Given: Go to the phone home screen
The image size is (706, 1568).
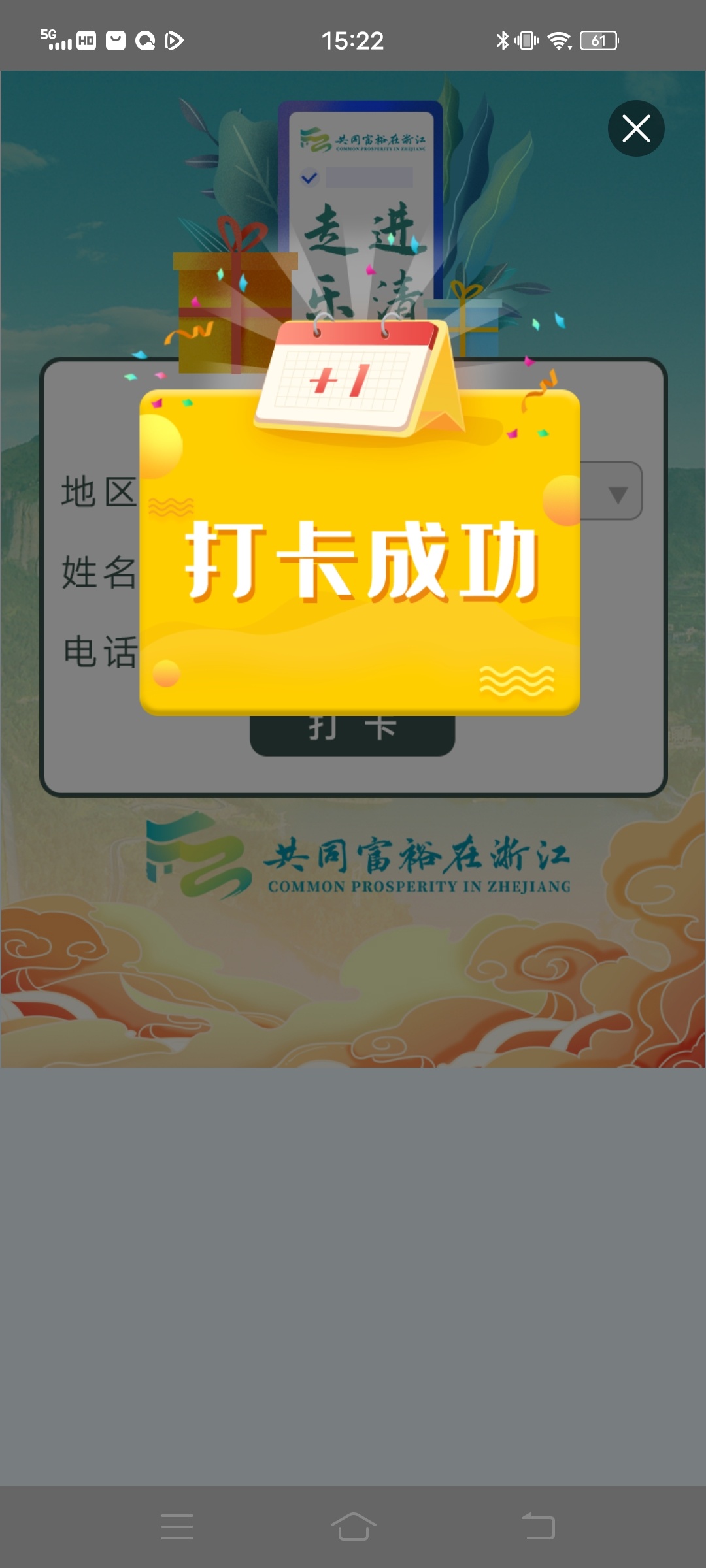Looking at the screenshot, I should pyautogui.click(x=353, y=1527).
